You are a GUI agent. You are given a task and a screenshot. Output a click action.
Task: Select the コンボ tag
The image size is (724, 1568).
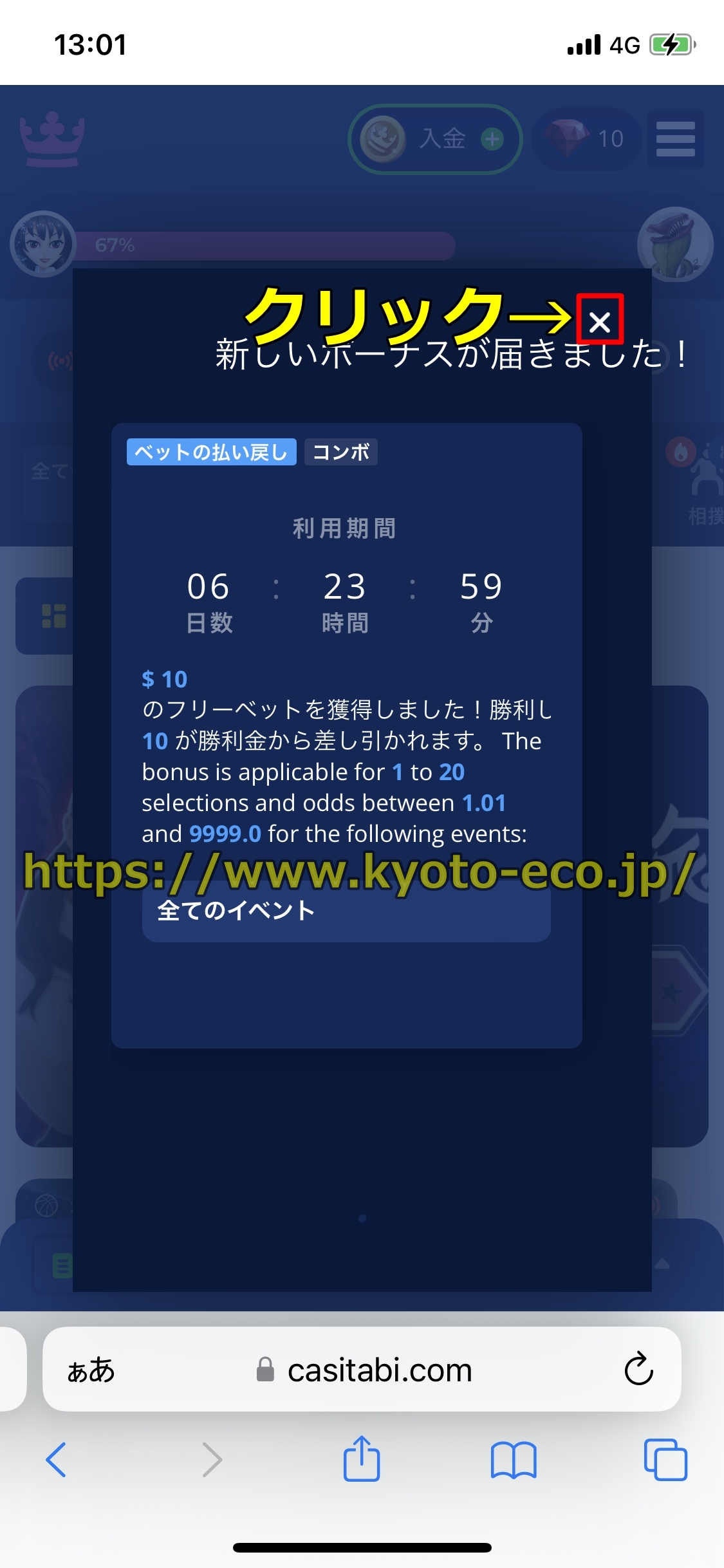(x=340, y=452)
